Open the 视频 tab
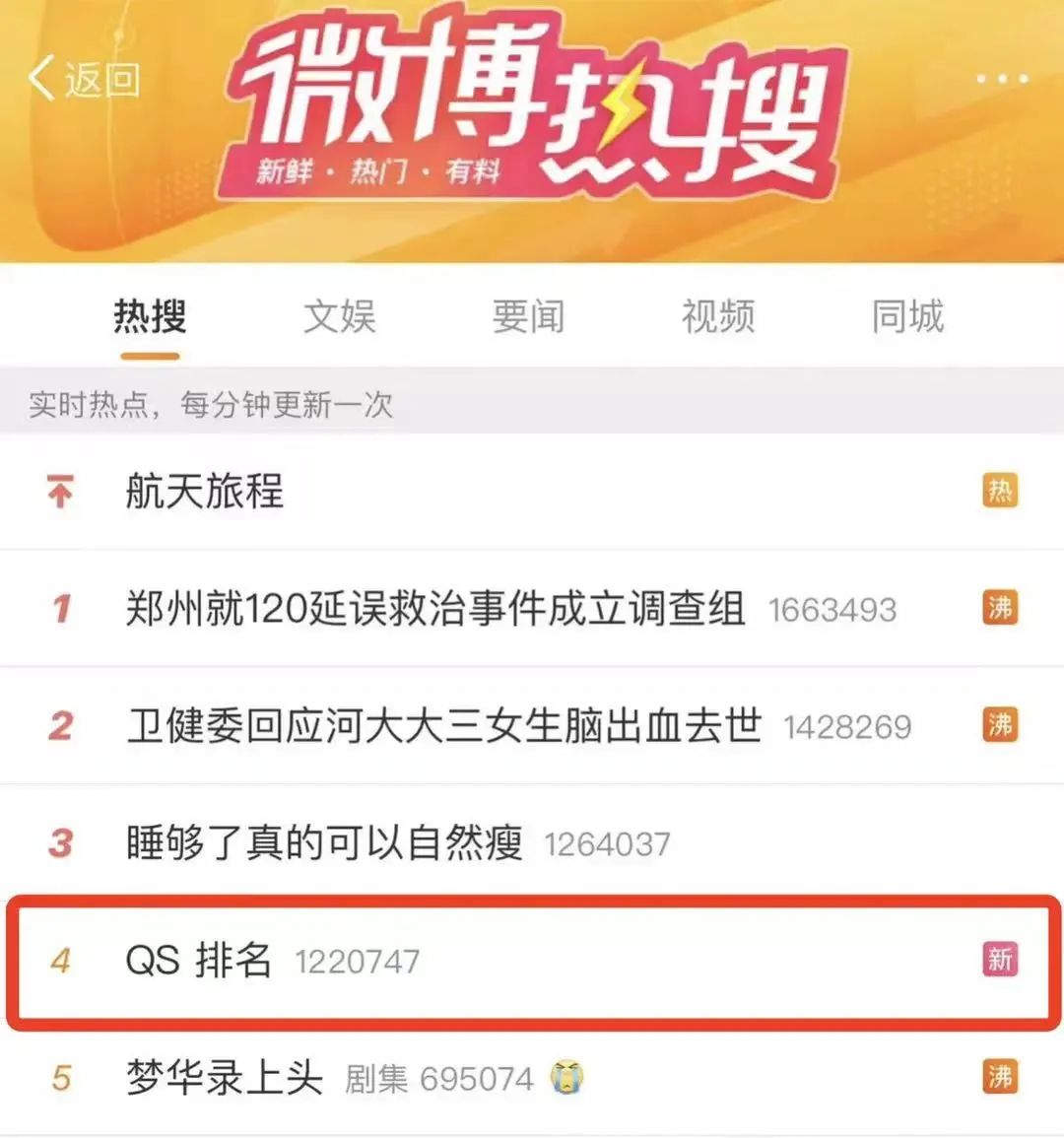 coord(717,317)
